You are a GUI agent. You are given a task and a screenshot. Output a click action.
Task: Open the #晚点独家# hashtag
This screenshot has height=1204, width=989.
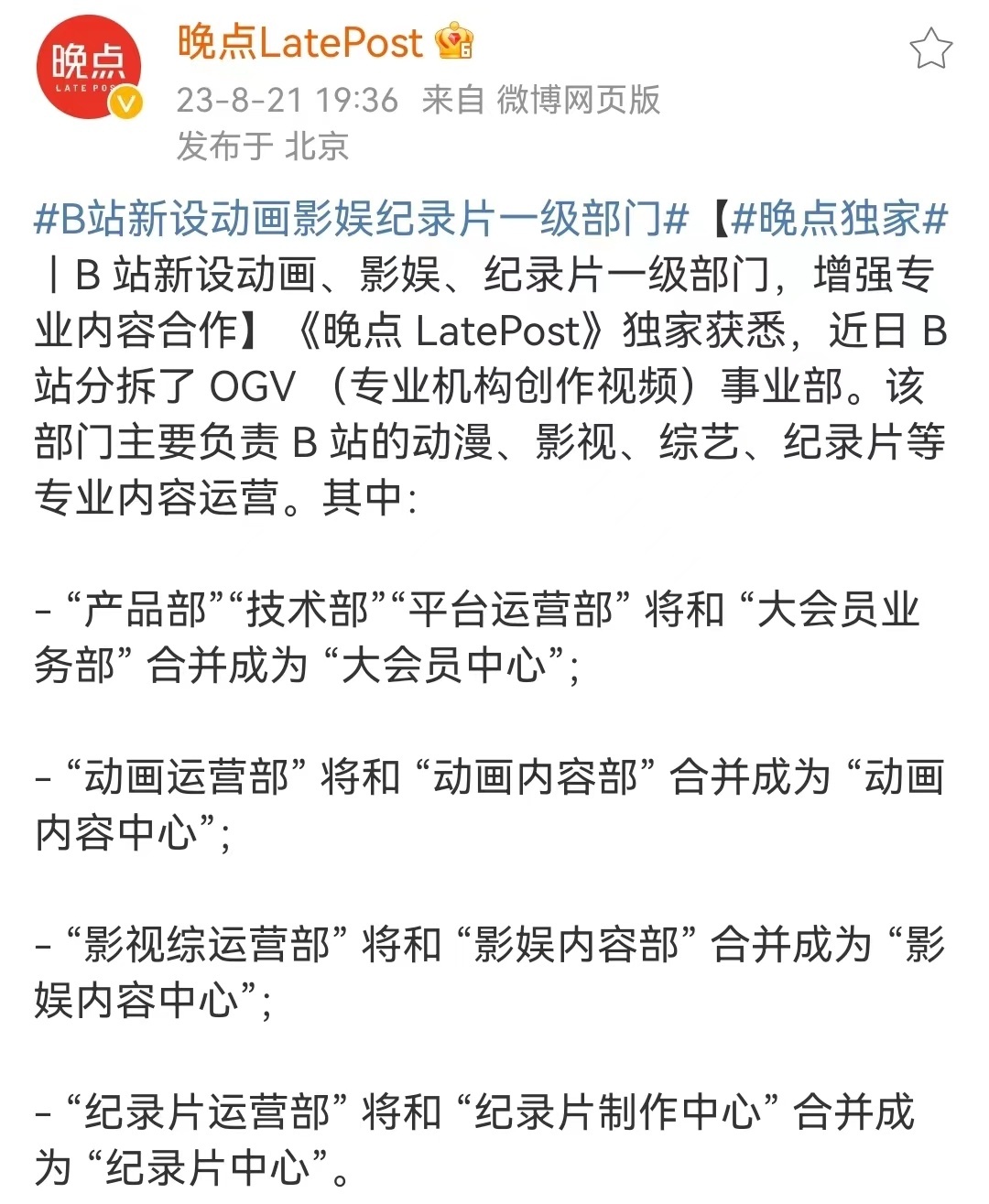coord(840,220)
